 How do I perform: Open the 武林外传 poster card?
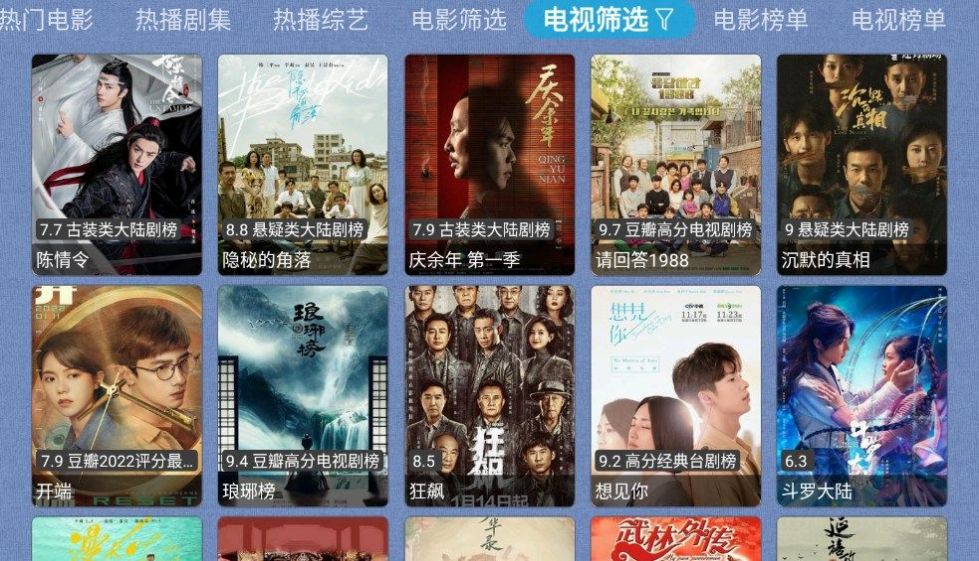675,539
